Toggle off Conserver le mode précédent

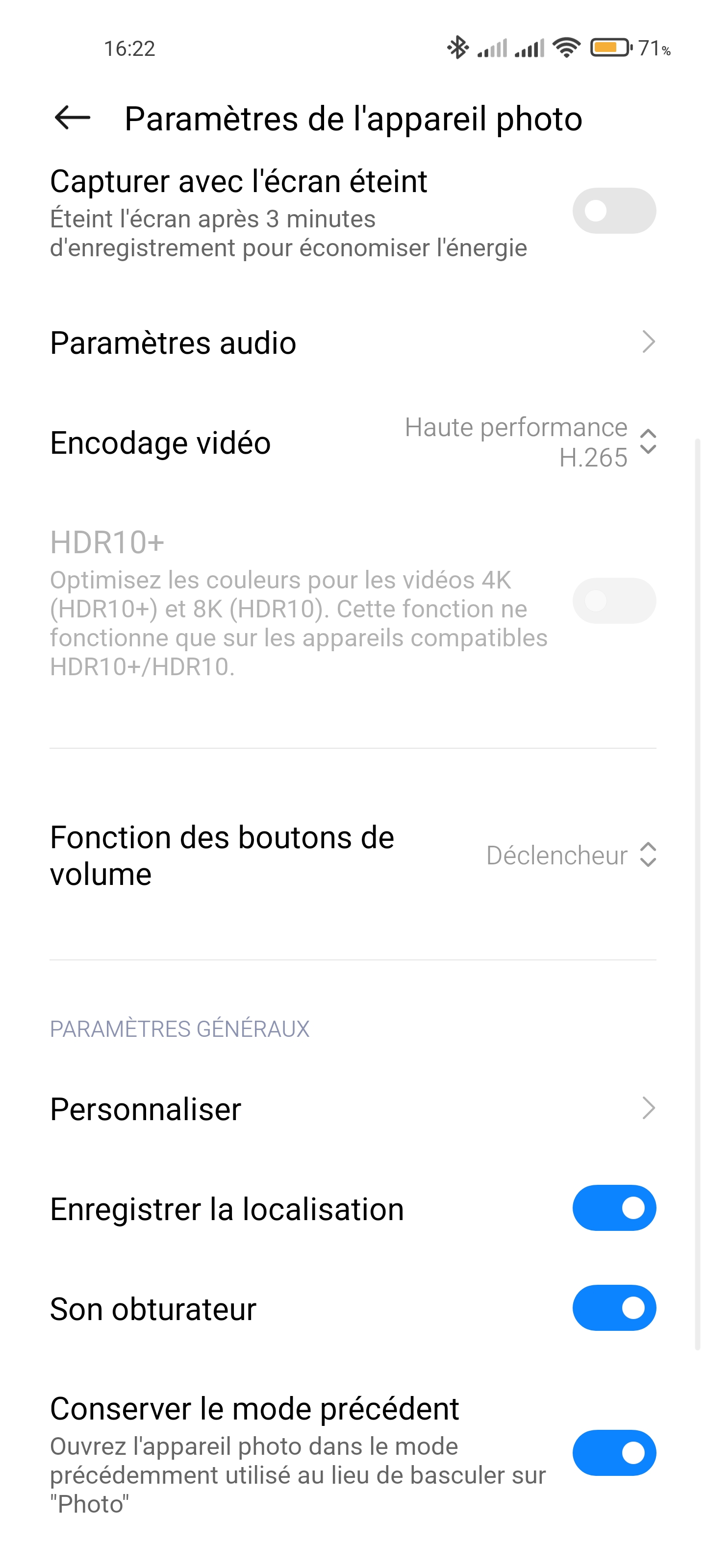point(613,1453)
